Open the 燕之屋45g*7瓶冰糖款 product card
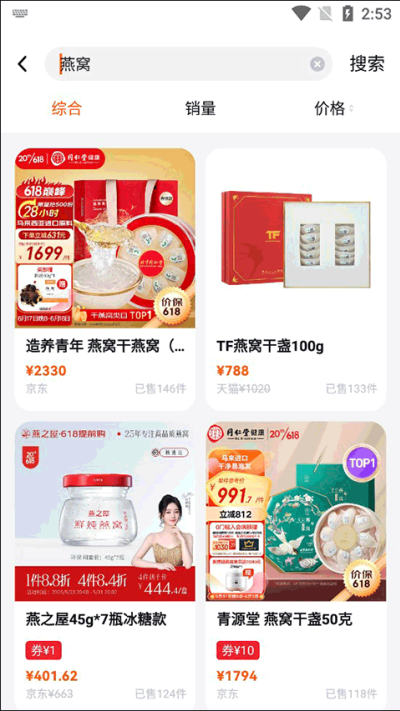 pos(105,566)
